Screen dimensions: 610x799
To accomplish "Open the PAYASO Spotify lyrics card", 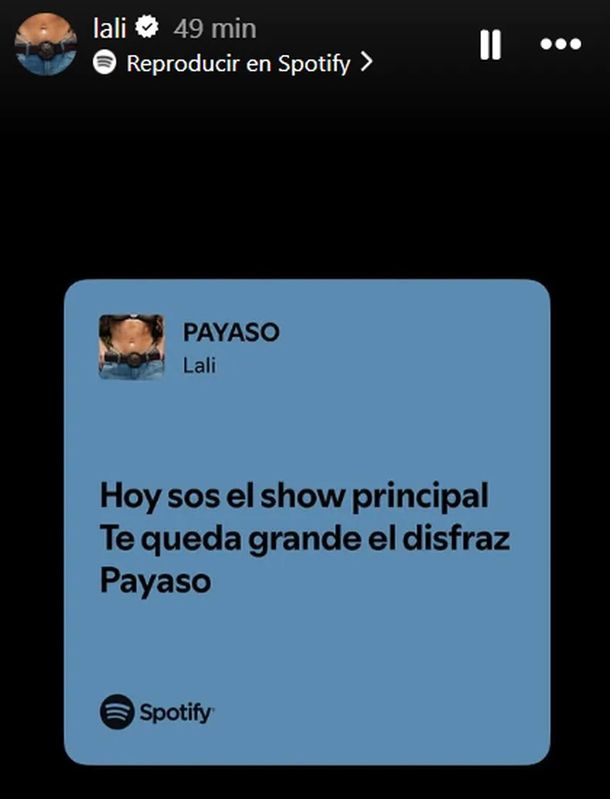I will (x=306, y=522).
